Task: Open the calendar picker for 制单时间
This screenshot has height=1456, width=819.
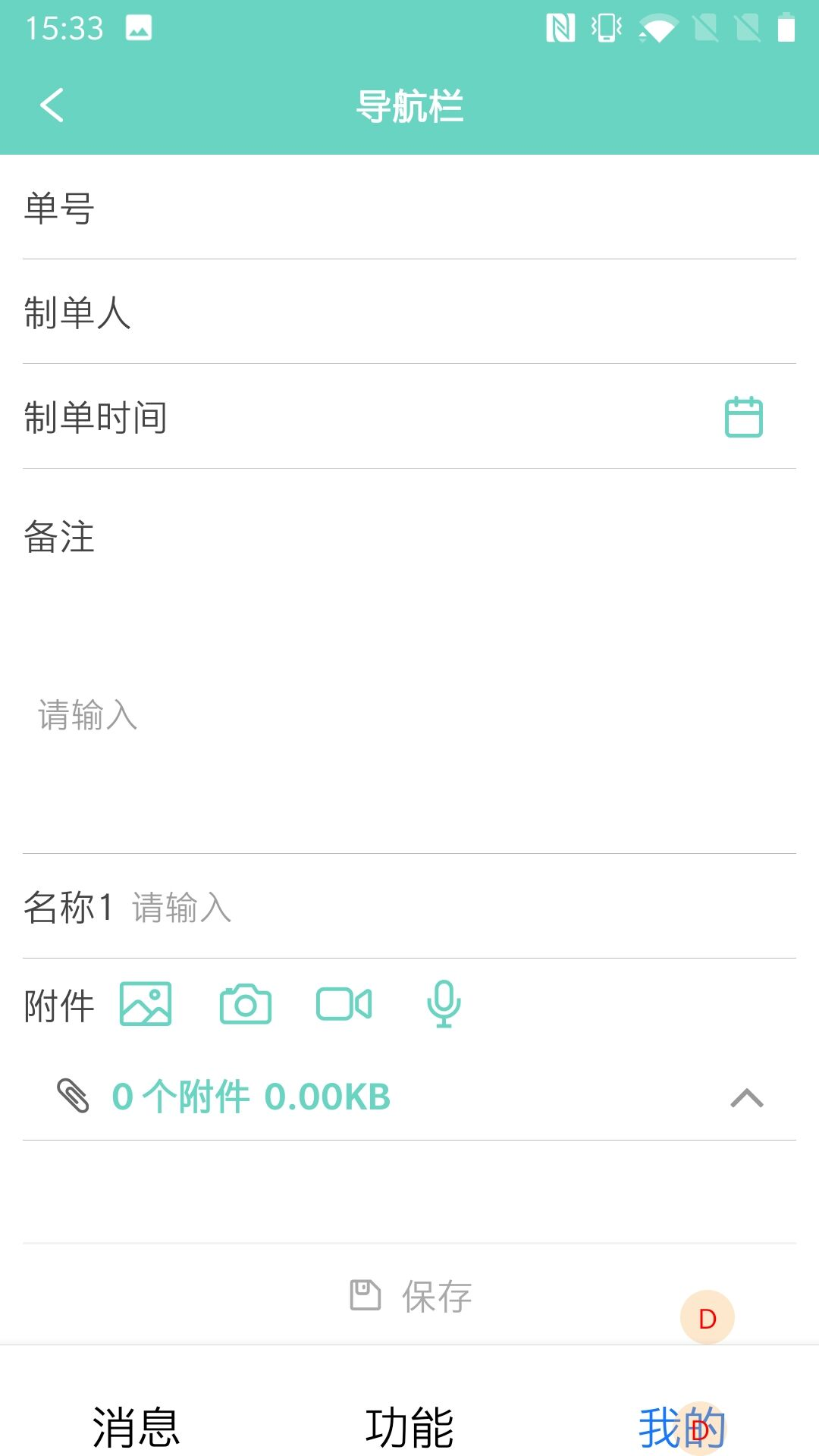Action: [743, 417]
